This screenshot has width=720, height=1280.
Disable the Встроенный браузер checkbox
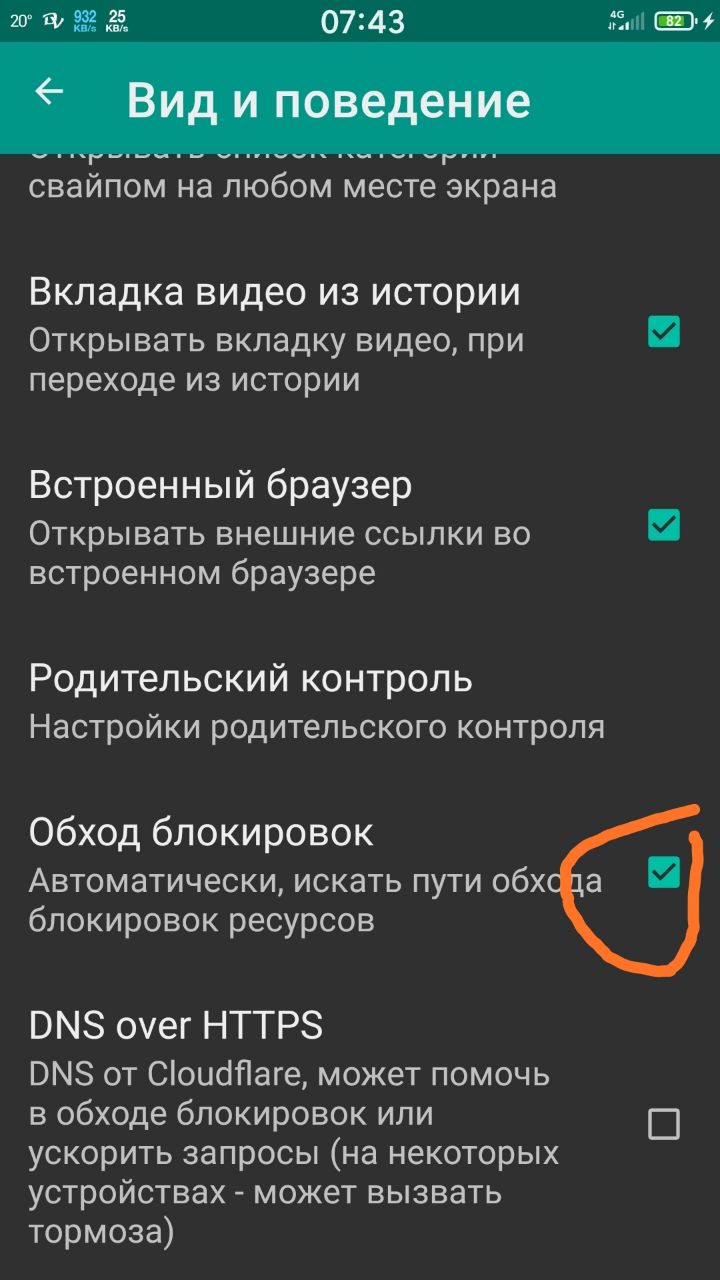coord(663,524)
